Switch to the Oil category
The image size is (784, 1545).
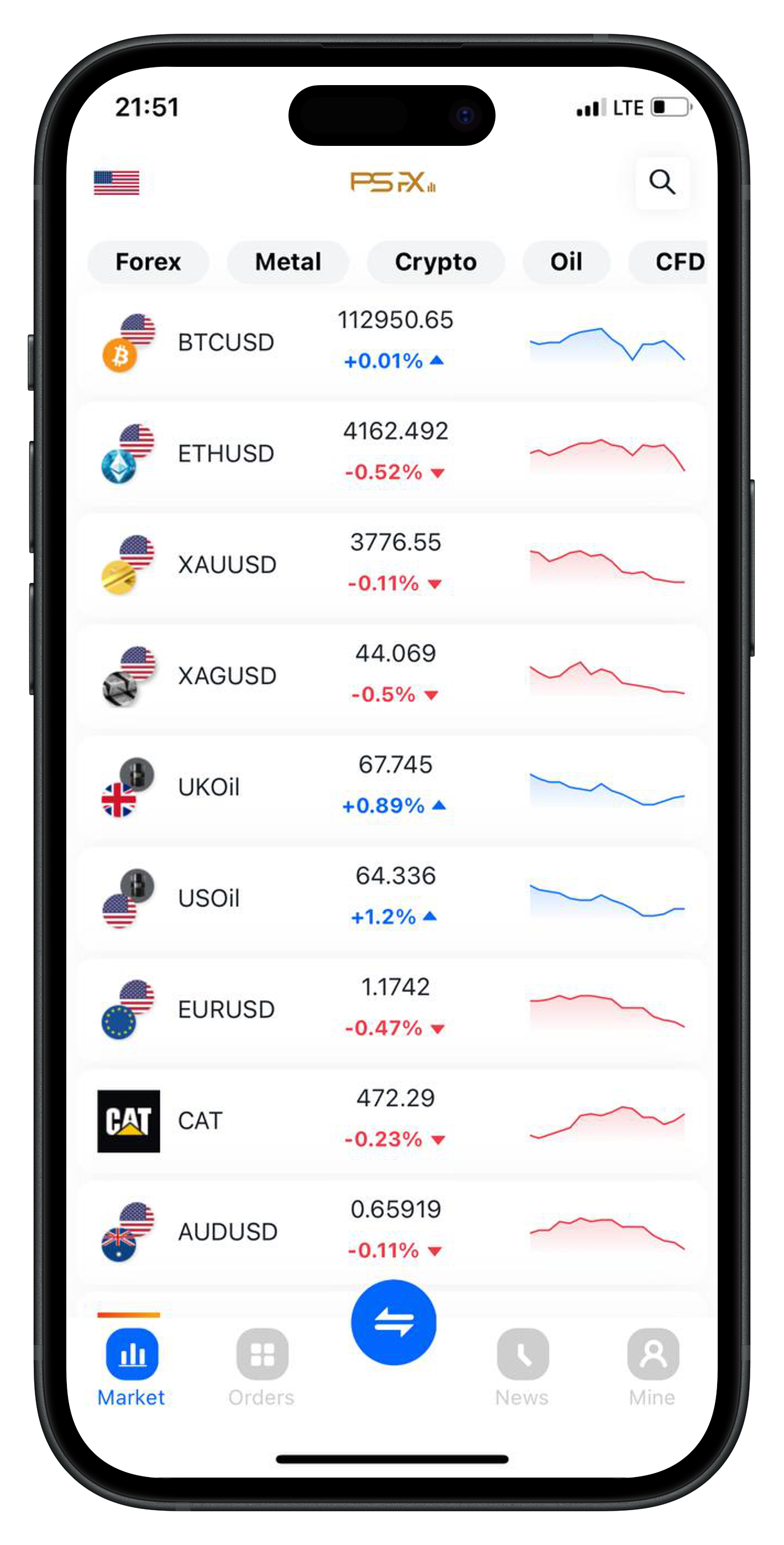pos(566,262)
